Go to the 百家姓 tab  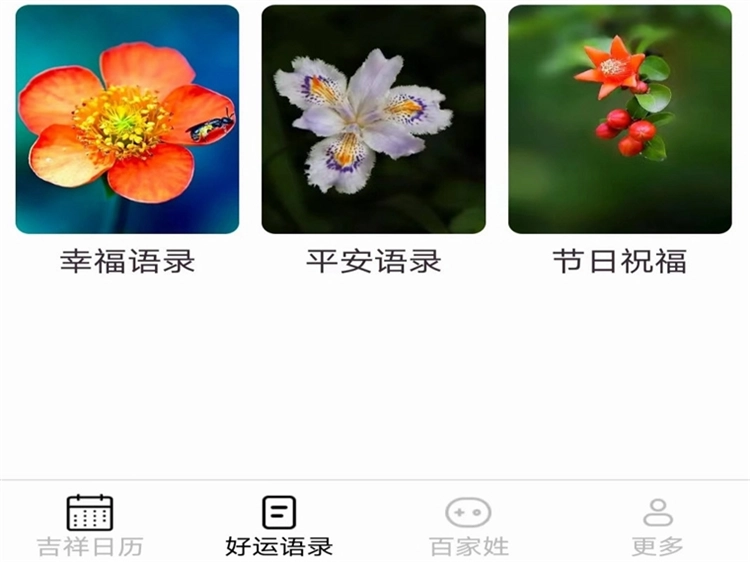(x=468, y=525)
